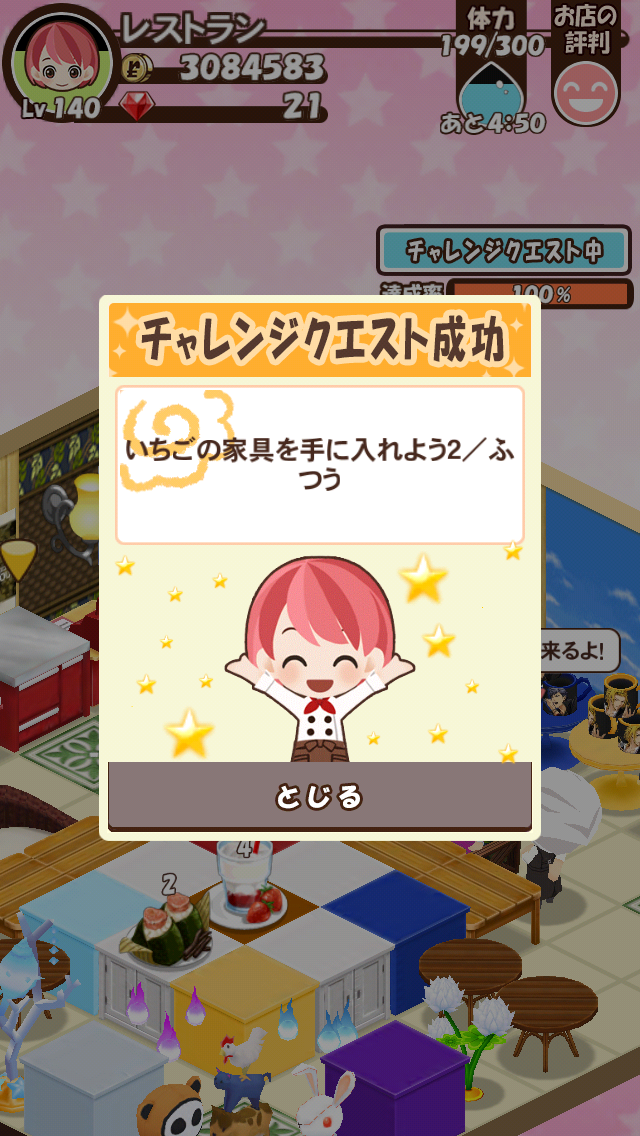Open the 体力 stamina gauge

coord(491,92)
